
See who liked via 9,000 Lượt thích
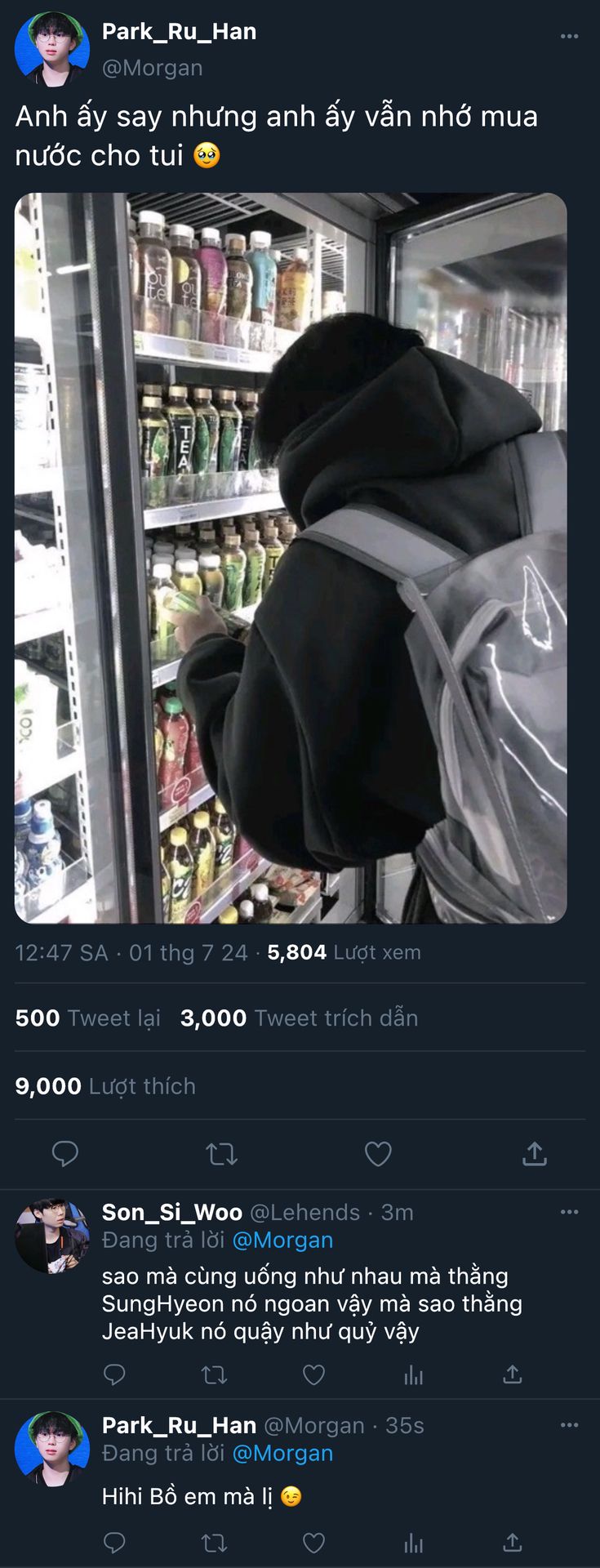point(105,1086)
